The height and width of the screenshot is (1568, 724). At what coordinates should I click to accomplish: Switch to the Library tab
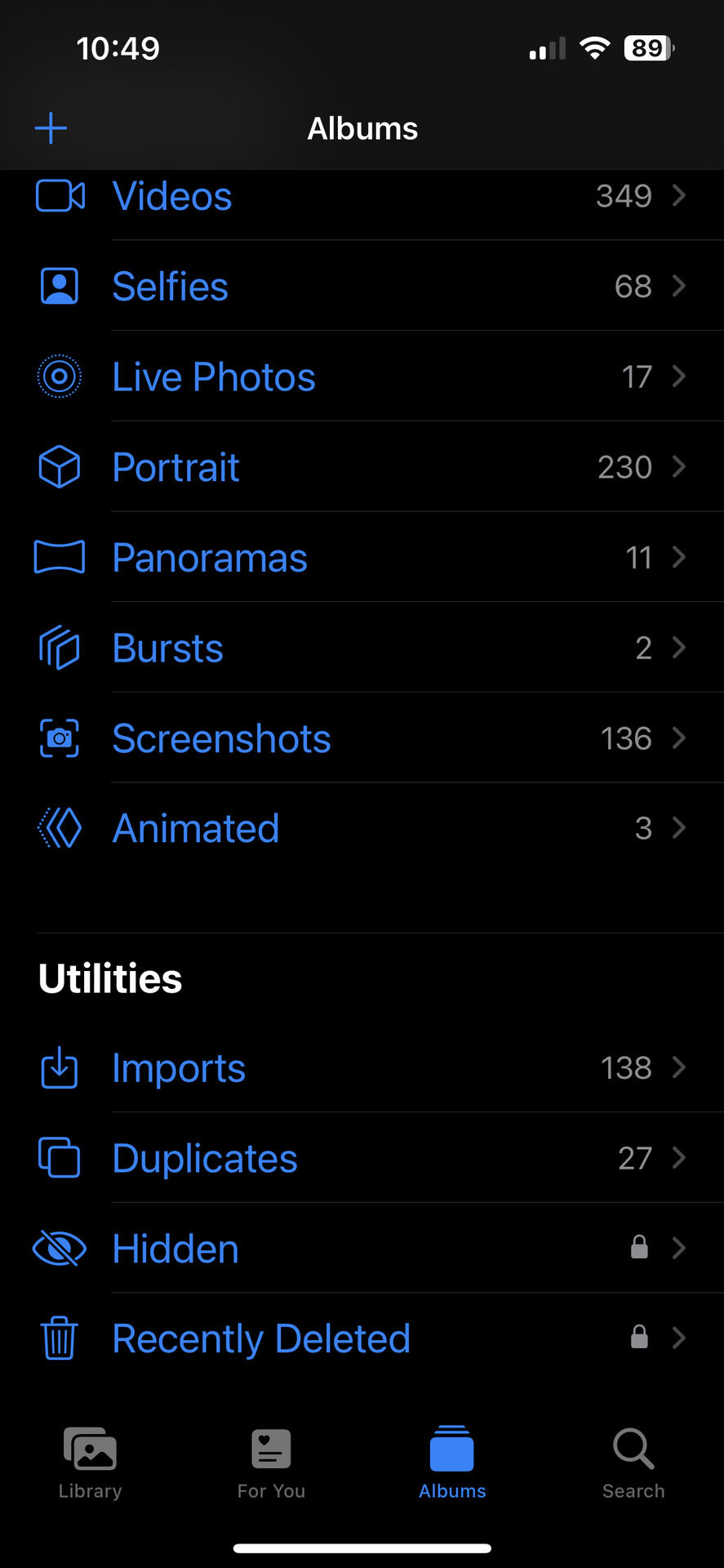click(90, 1463)
